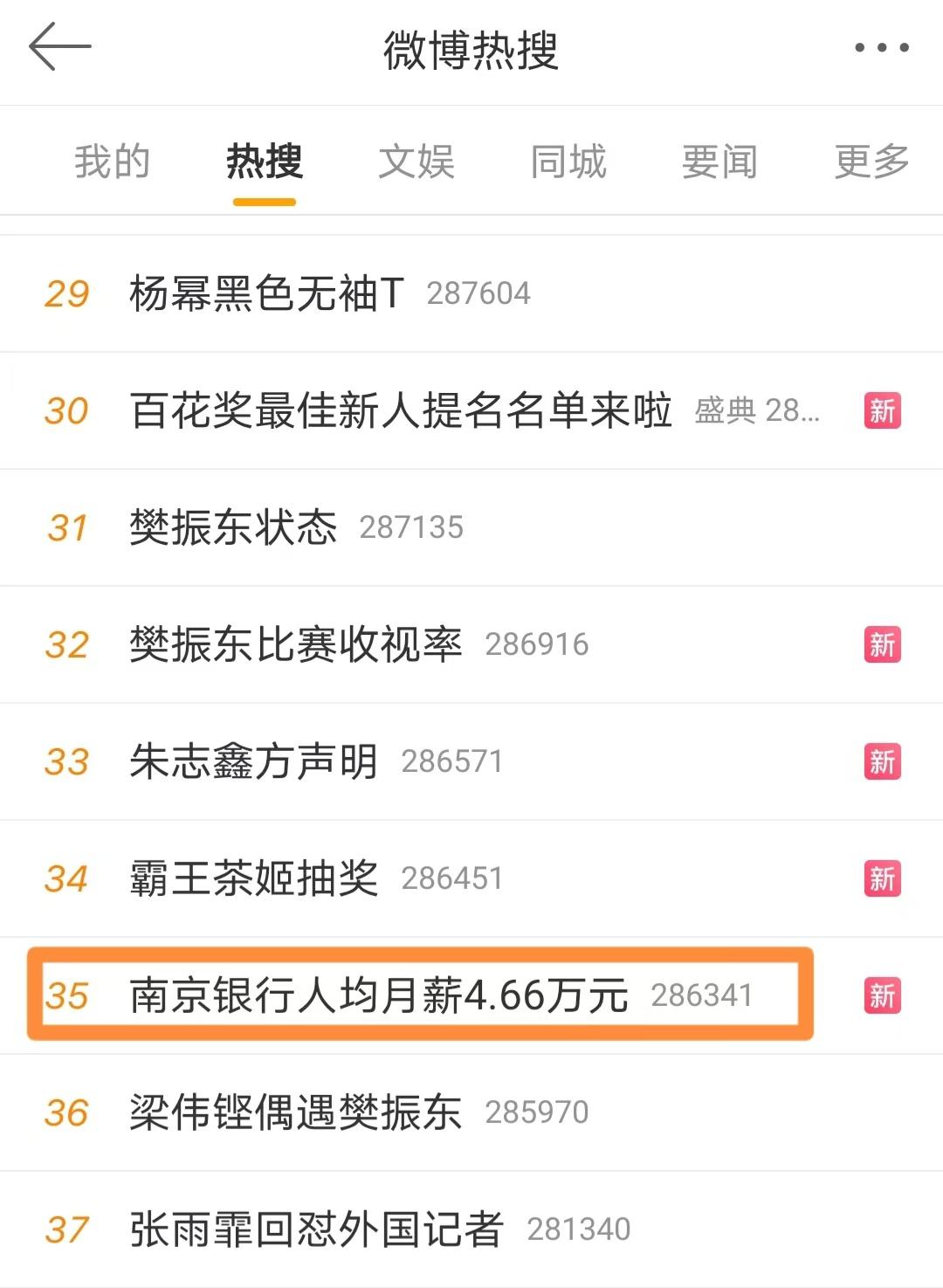
Task: Select the 热搜 tab
Action: 265,162
